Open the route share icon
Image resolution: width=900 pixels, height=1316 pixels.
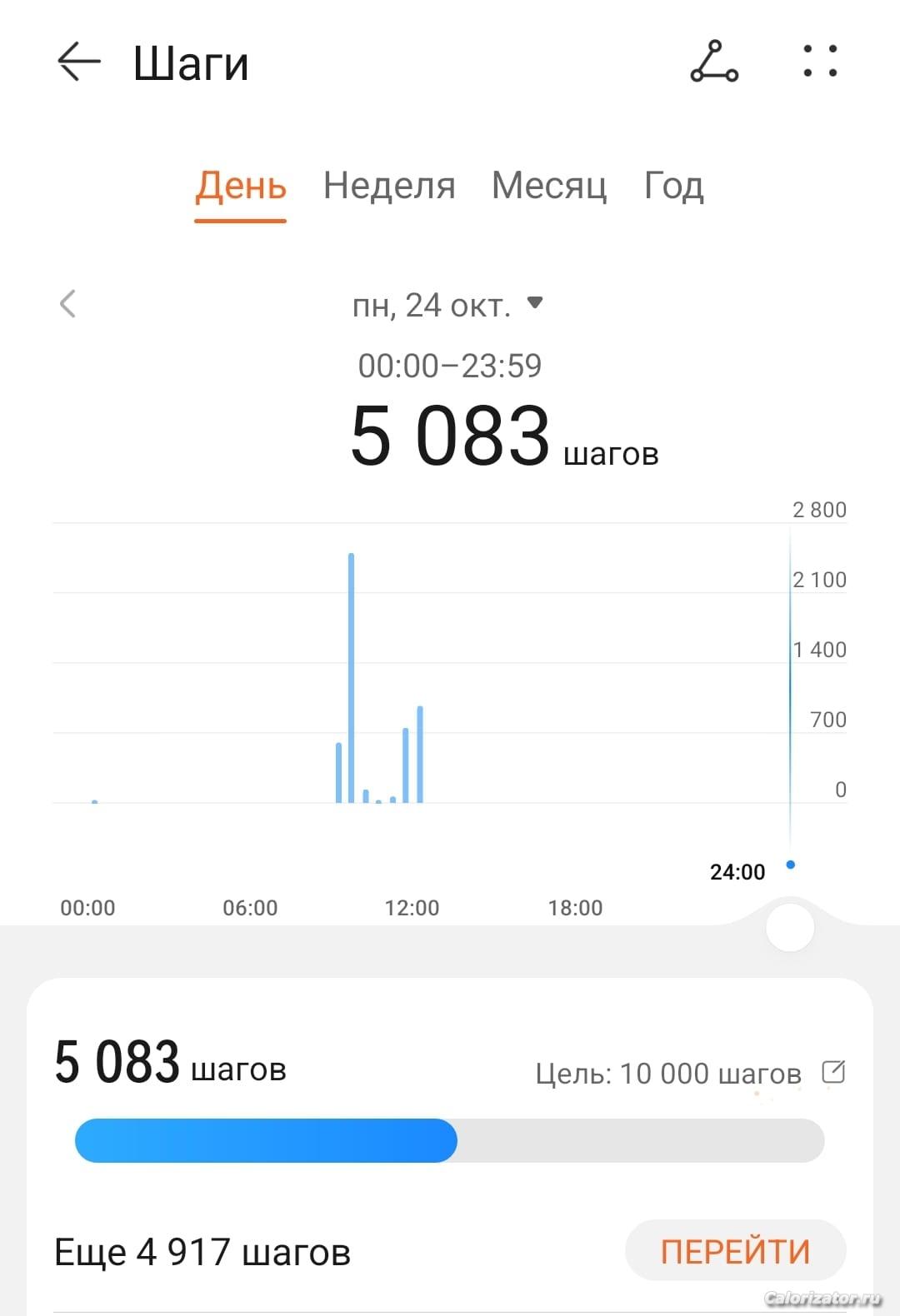point(714,62)
